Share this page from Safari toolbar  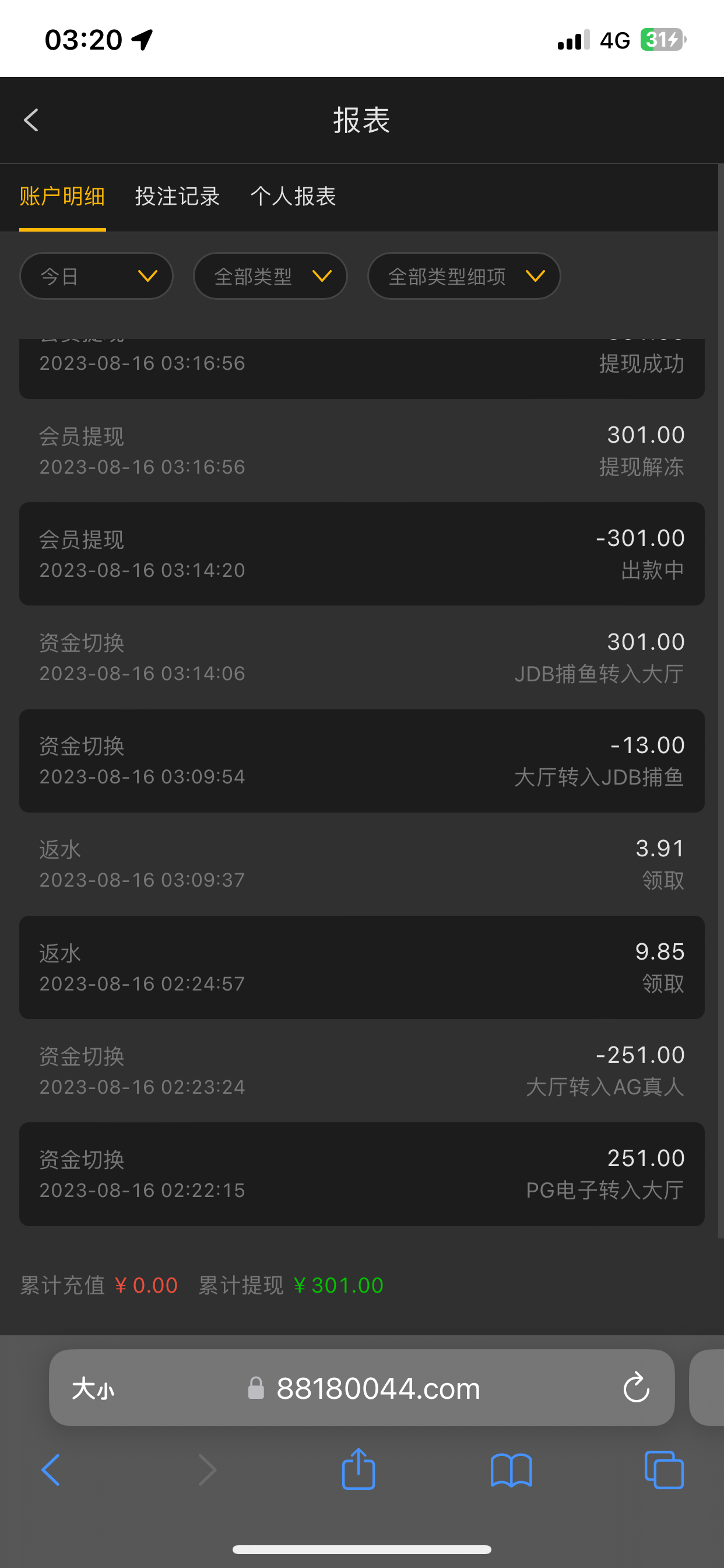pos(359,1470)
